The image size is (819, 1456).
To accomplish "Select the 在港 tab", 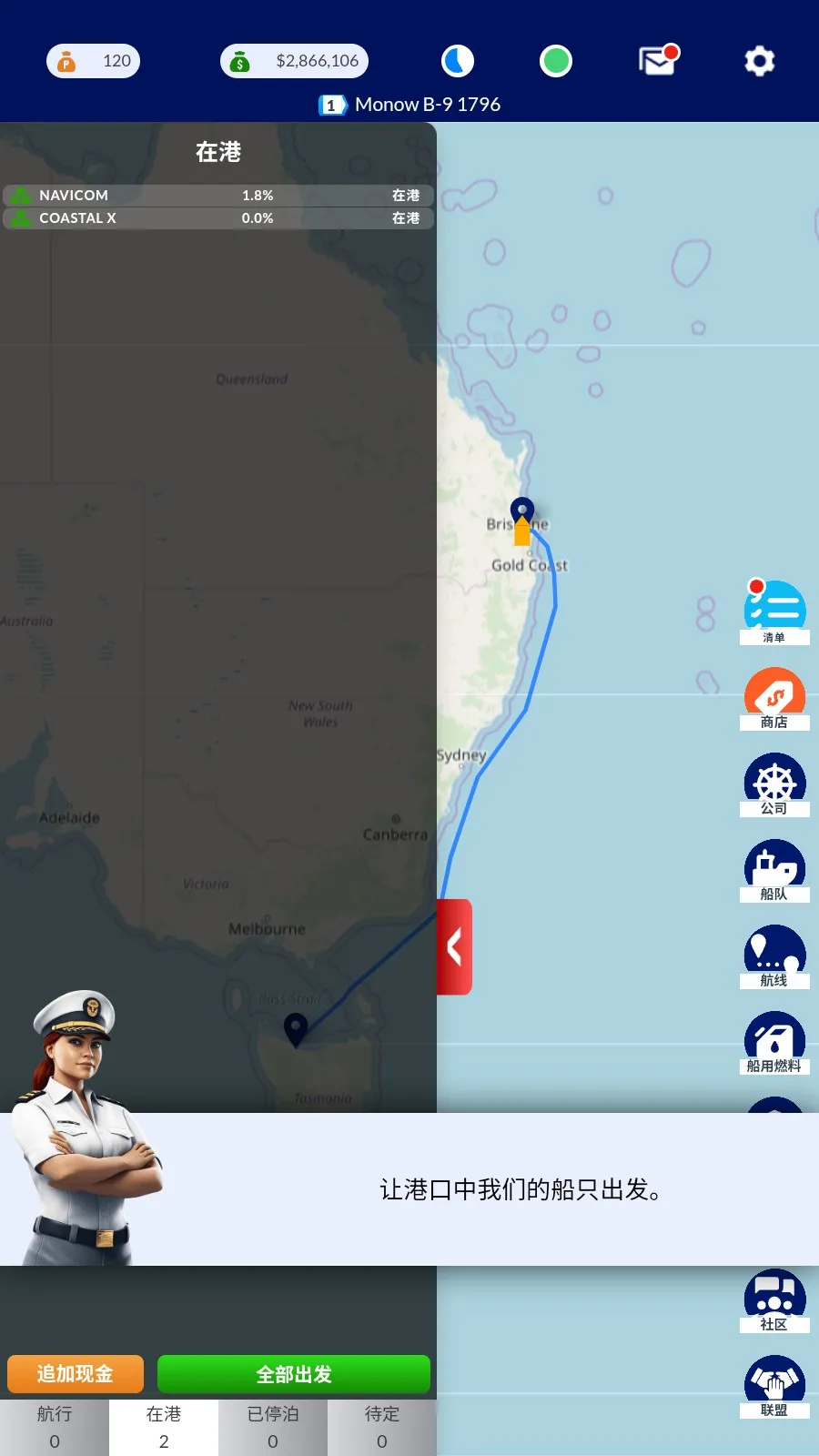I will tap(164, 1427).
